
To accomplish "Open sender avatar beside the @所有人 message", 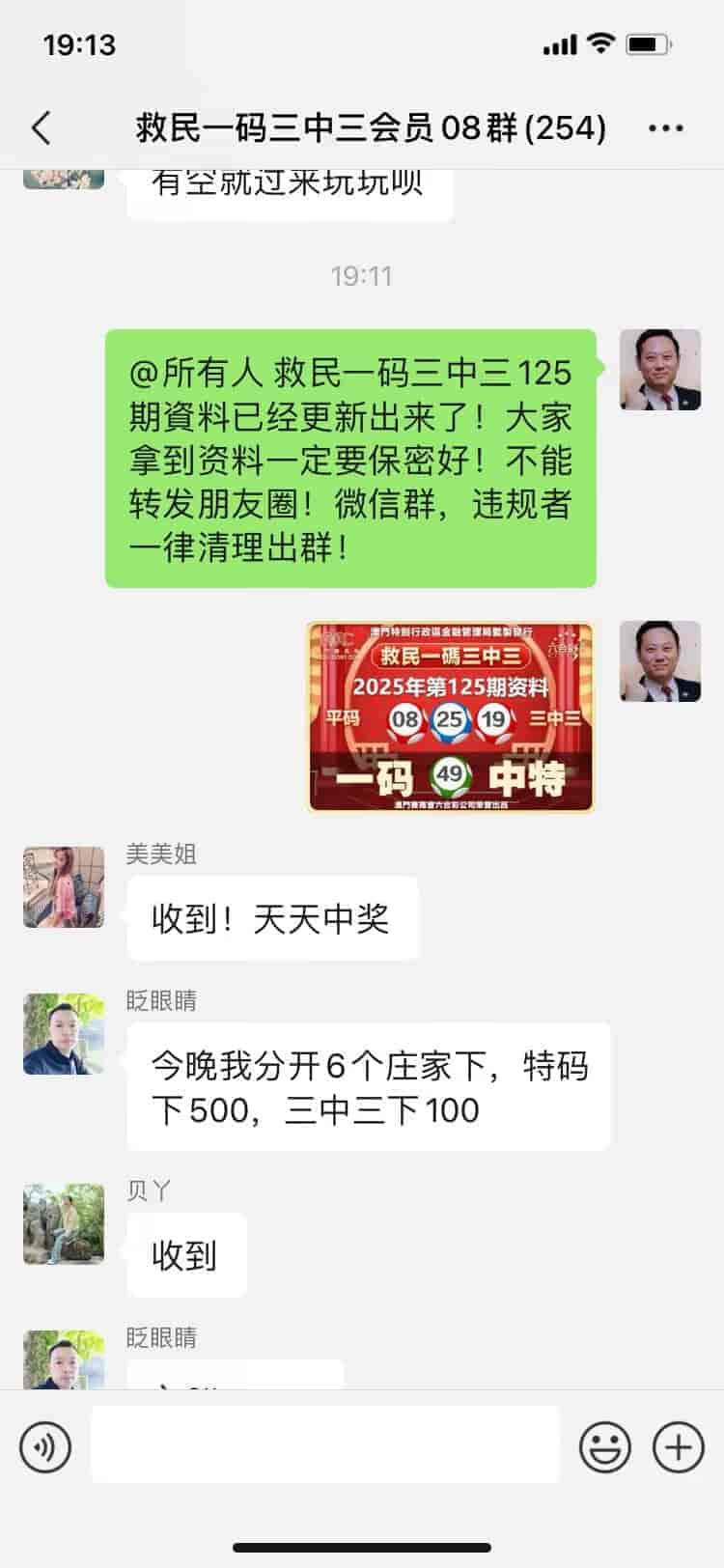I will point(660,370).
